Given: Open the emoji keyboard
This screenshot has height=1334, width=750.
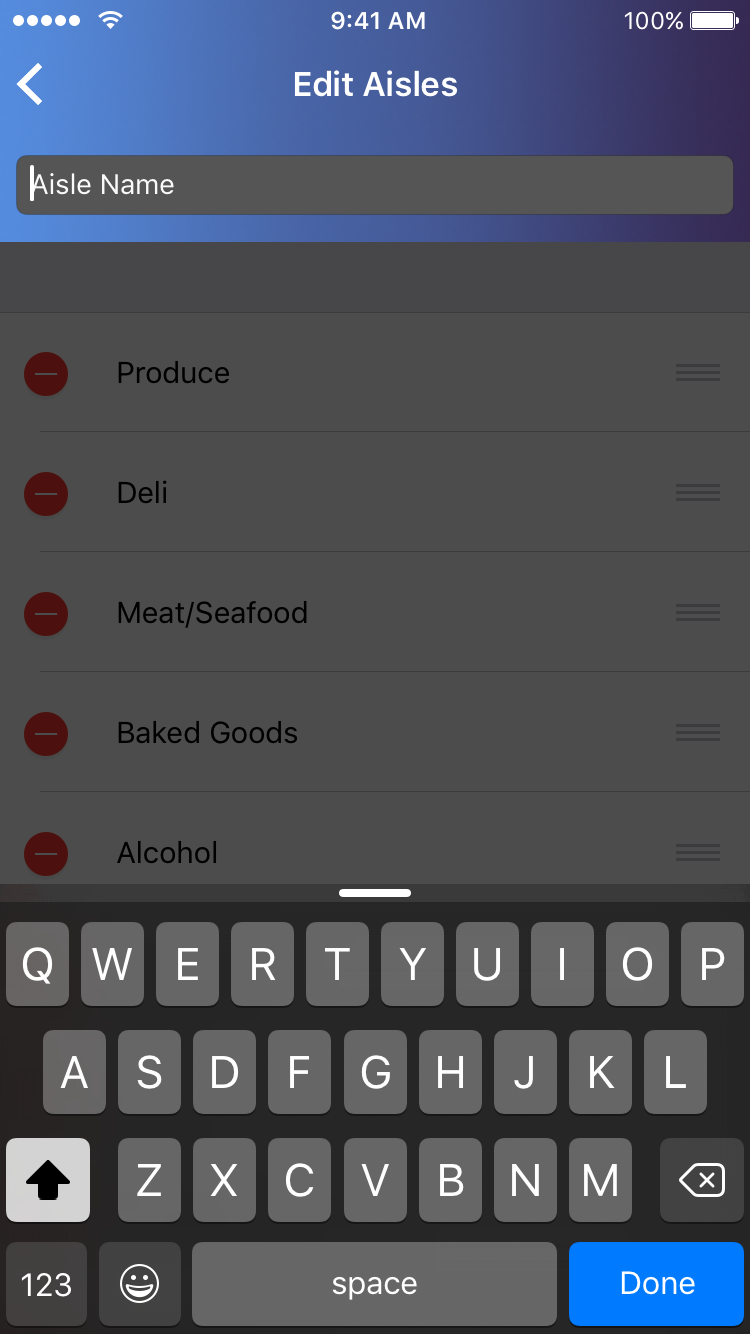Looking at the screenshot, I should coord(140,1284).
